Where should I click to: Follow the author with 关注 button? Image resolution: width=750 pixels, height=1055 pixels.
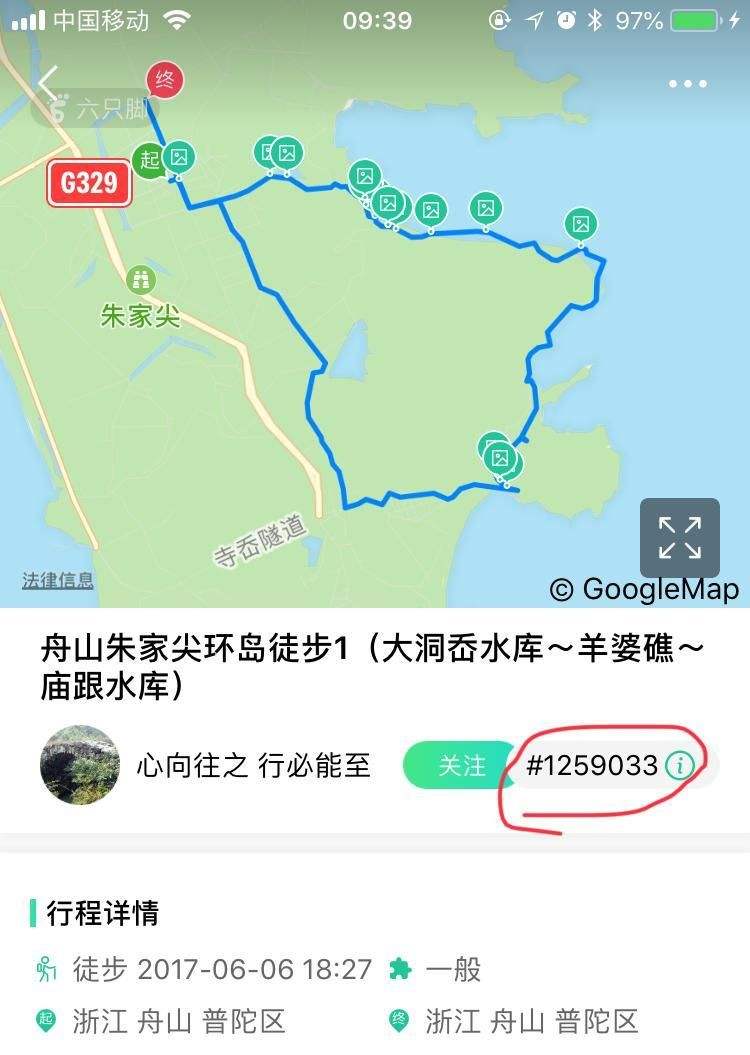(461, 766)
